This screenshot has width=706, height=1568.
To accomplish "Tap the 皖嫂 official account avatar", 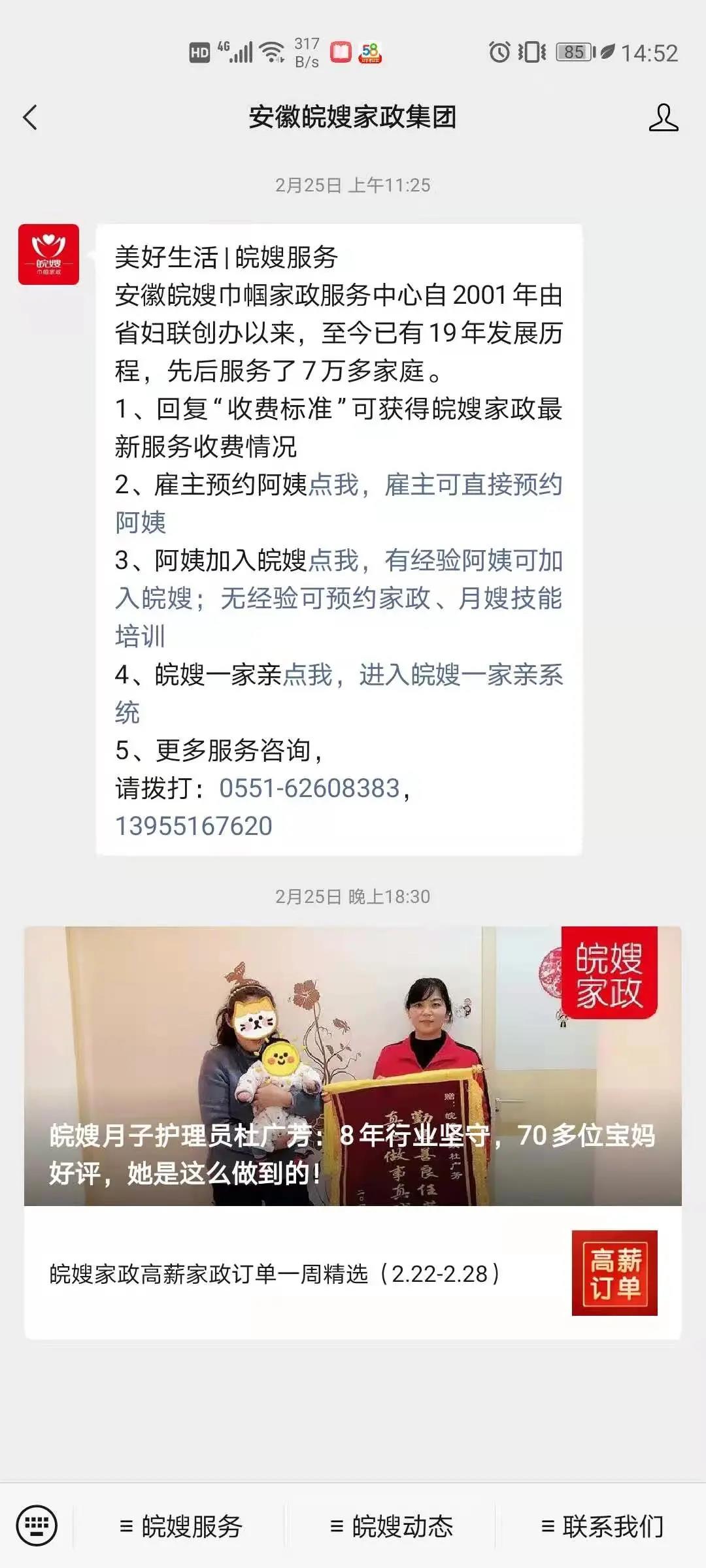I will click(49, 256).
